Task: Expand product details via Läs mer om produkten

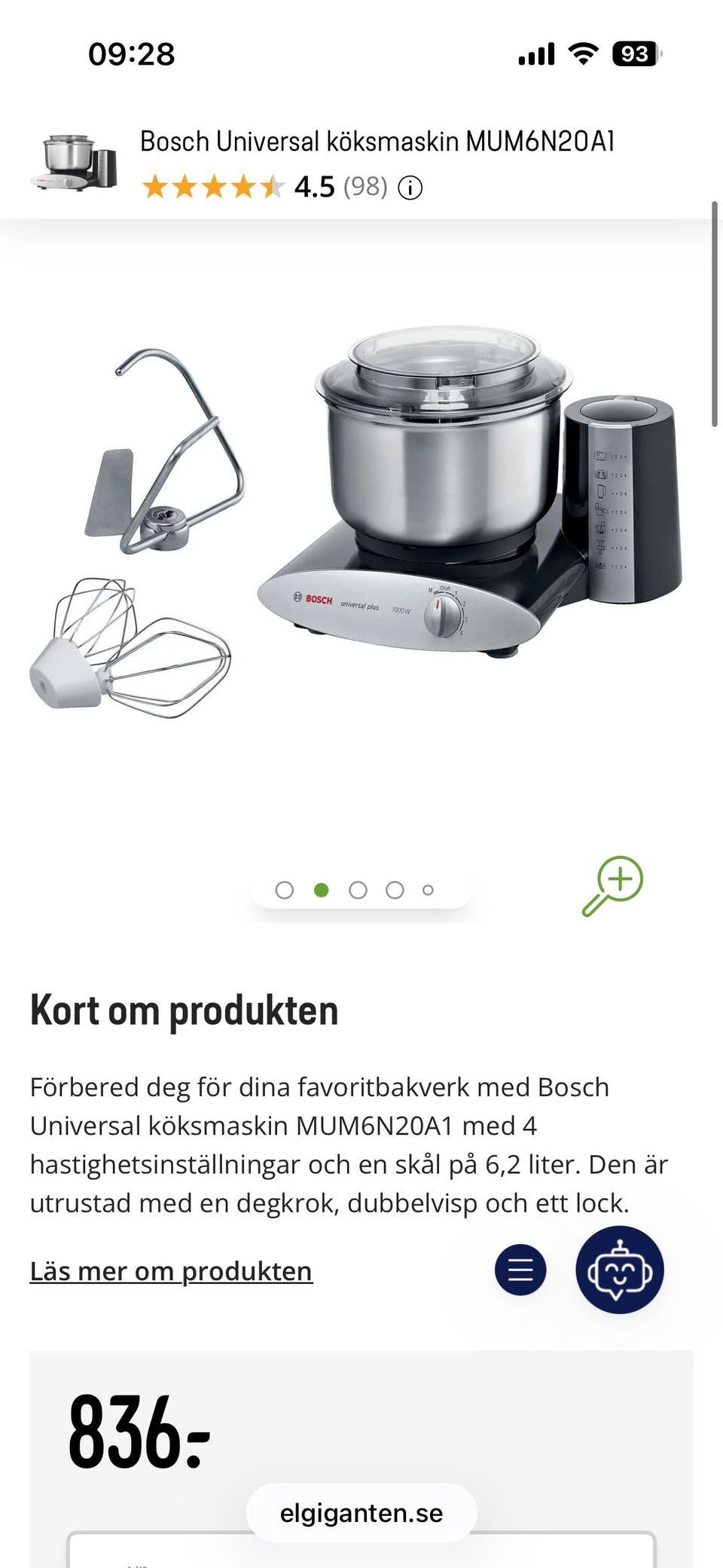Action: [171, 1270]
